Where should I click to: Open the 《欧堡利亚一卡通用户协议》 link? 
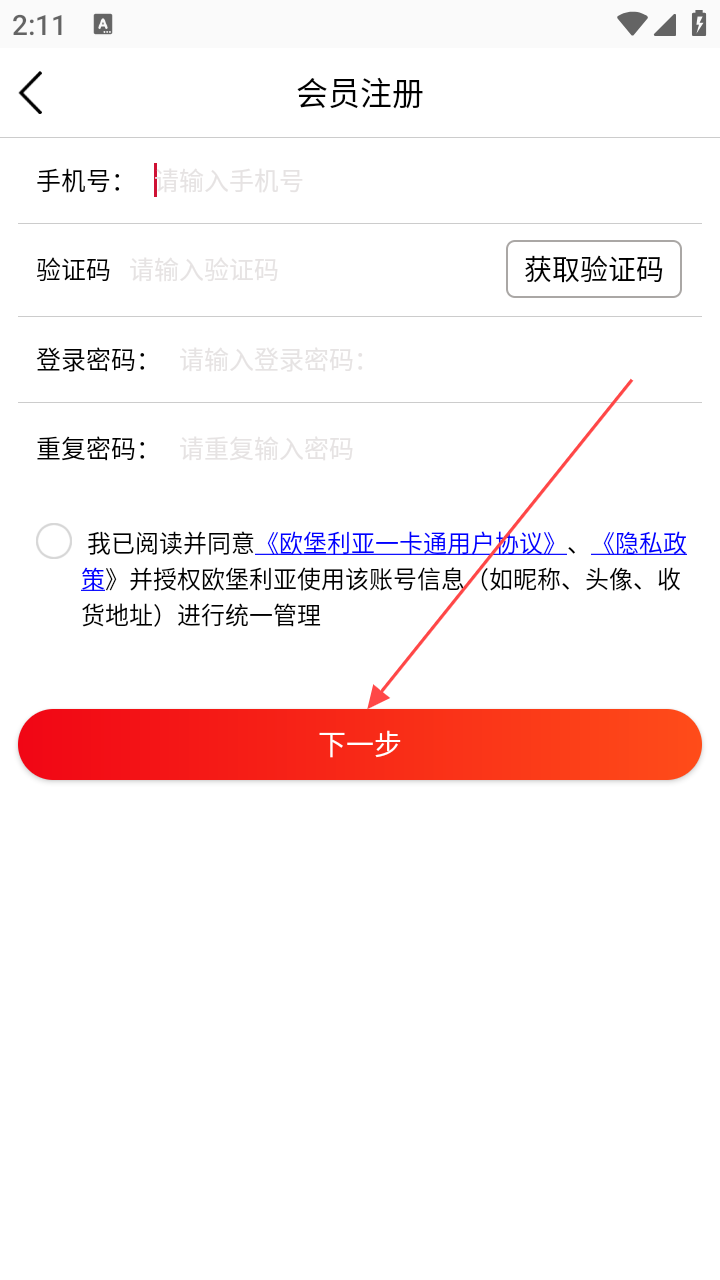pyautogui.click(x=410, y=543)
